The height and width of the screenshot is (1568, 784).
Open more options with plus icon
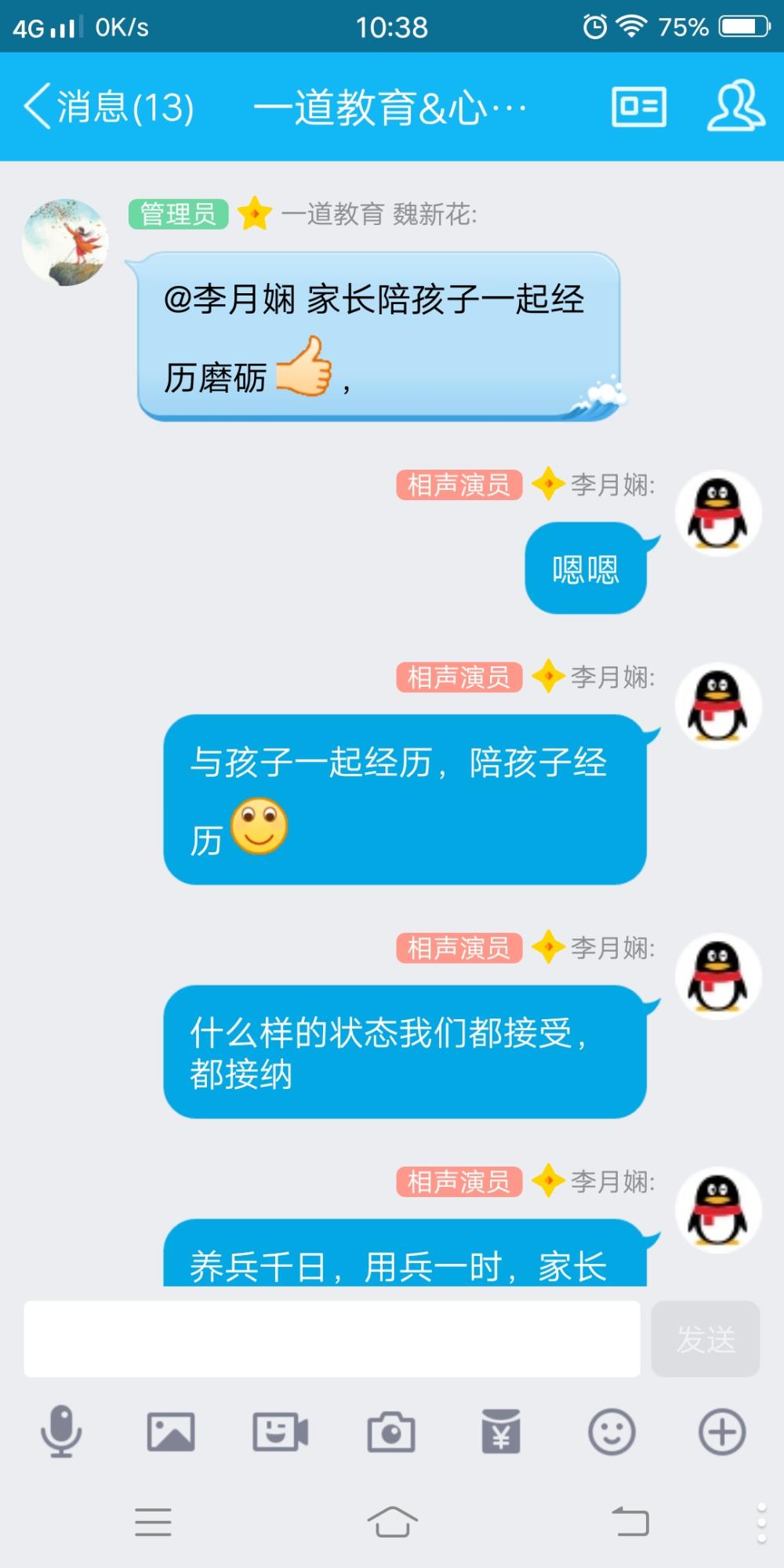(x=722, y=1432)
